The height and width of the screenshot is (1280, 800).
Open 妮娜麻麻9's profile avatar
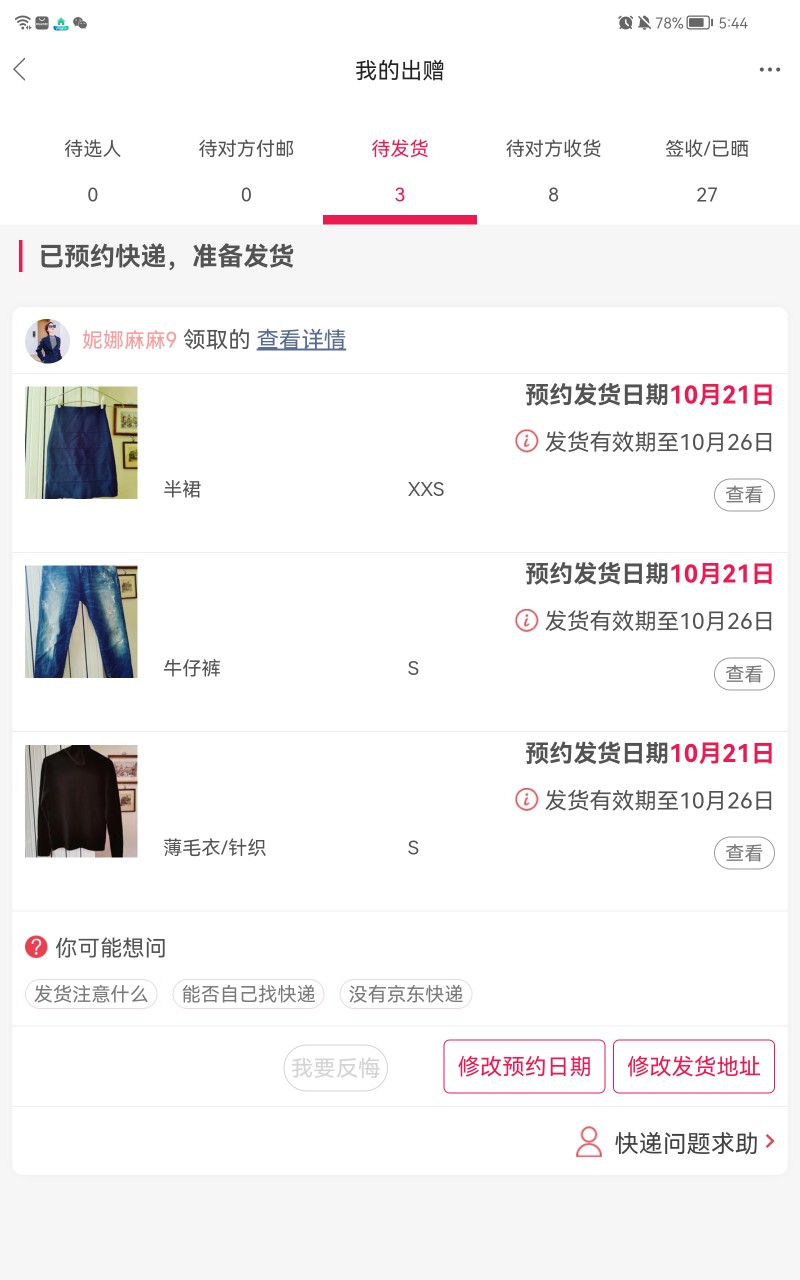(x=47, y=341)
